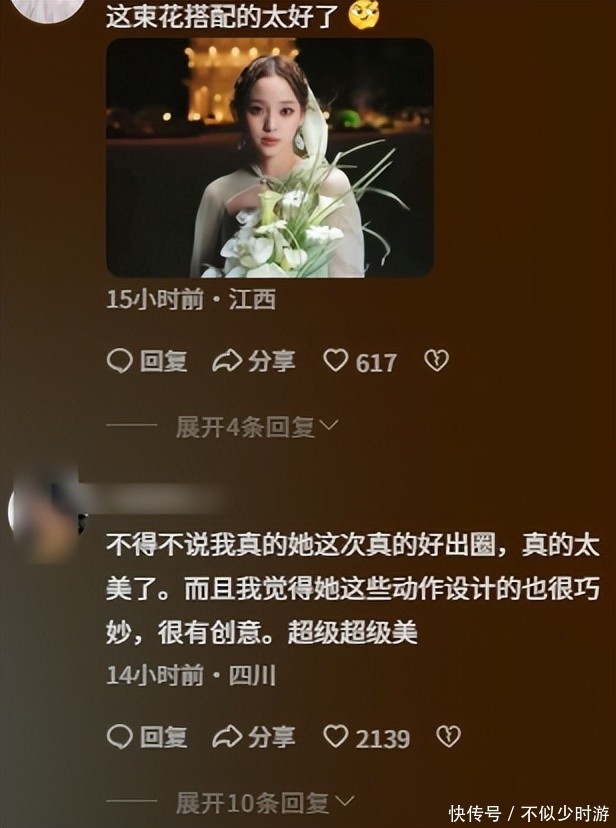Dislike the comment with 2139 likes

448,738
